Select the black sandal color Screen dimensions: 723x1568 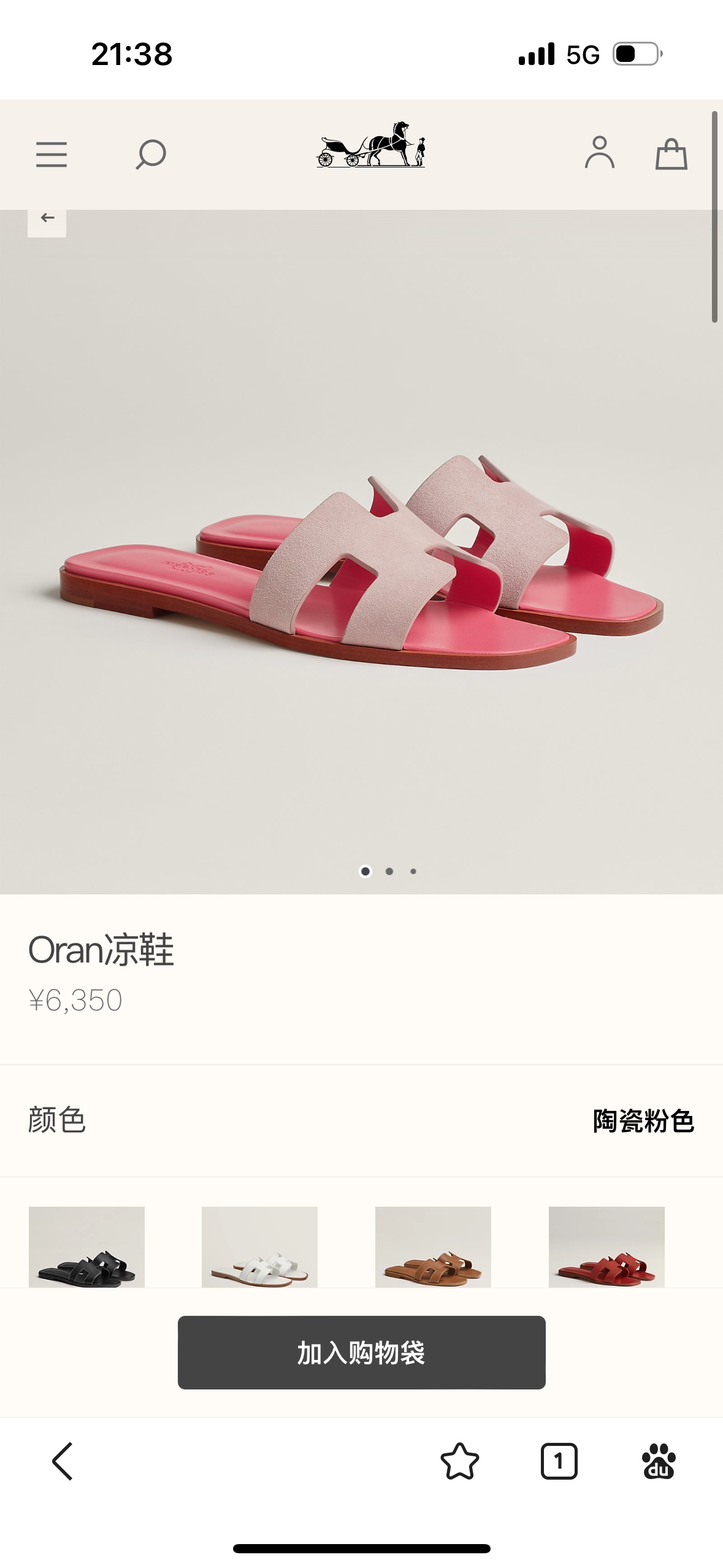86,1247
